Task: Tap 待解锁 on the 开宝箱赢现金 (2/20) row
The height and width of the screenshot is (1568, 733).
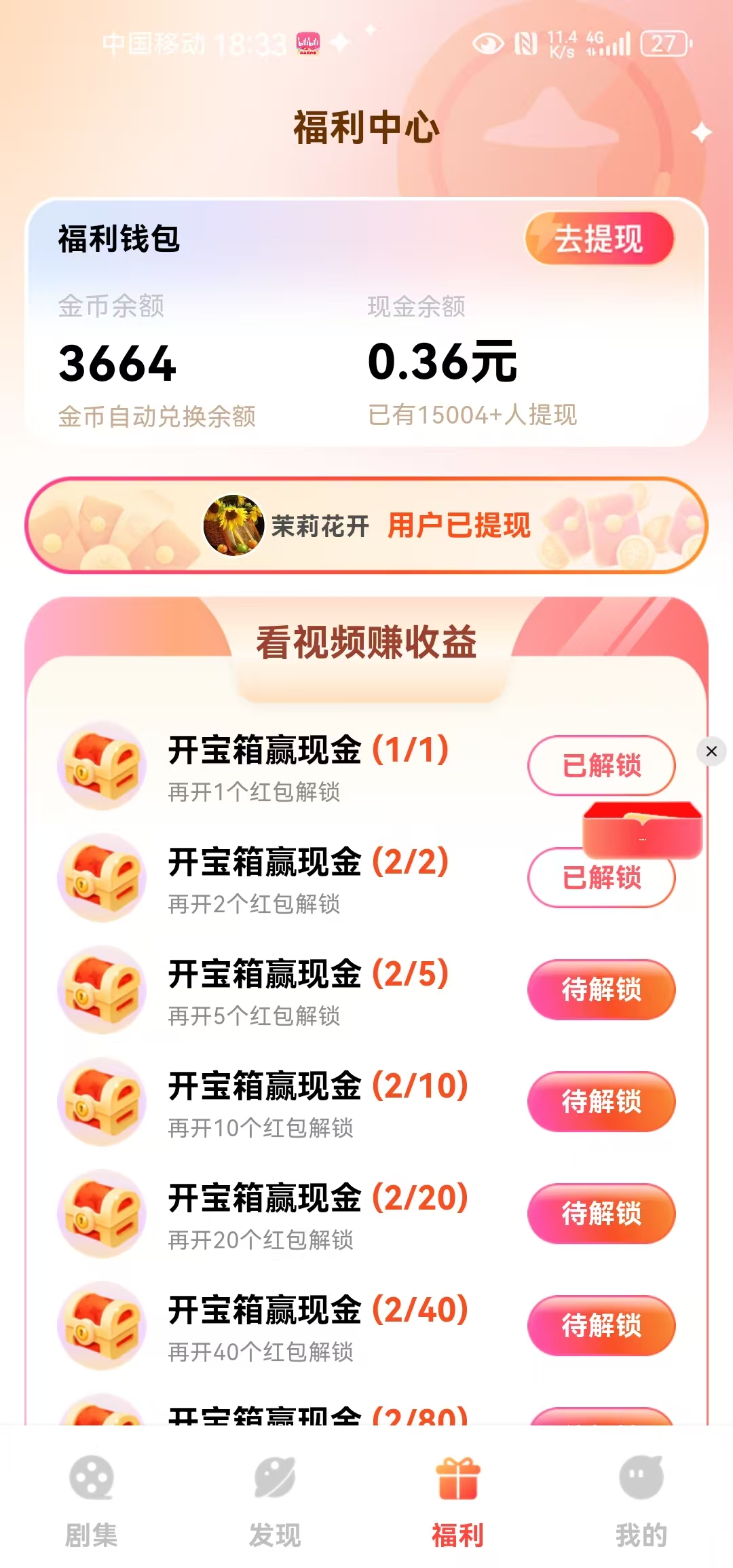Action: (x=601, y=1214)
